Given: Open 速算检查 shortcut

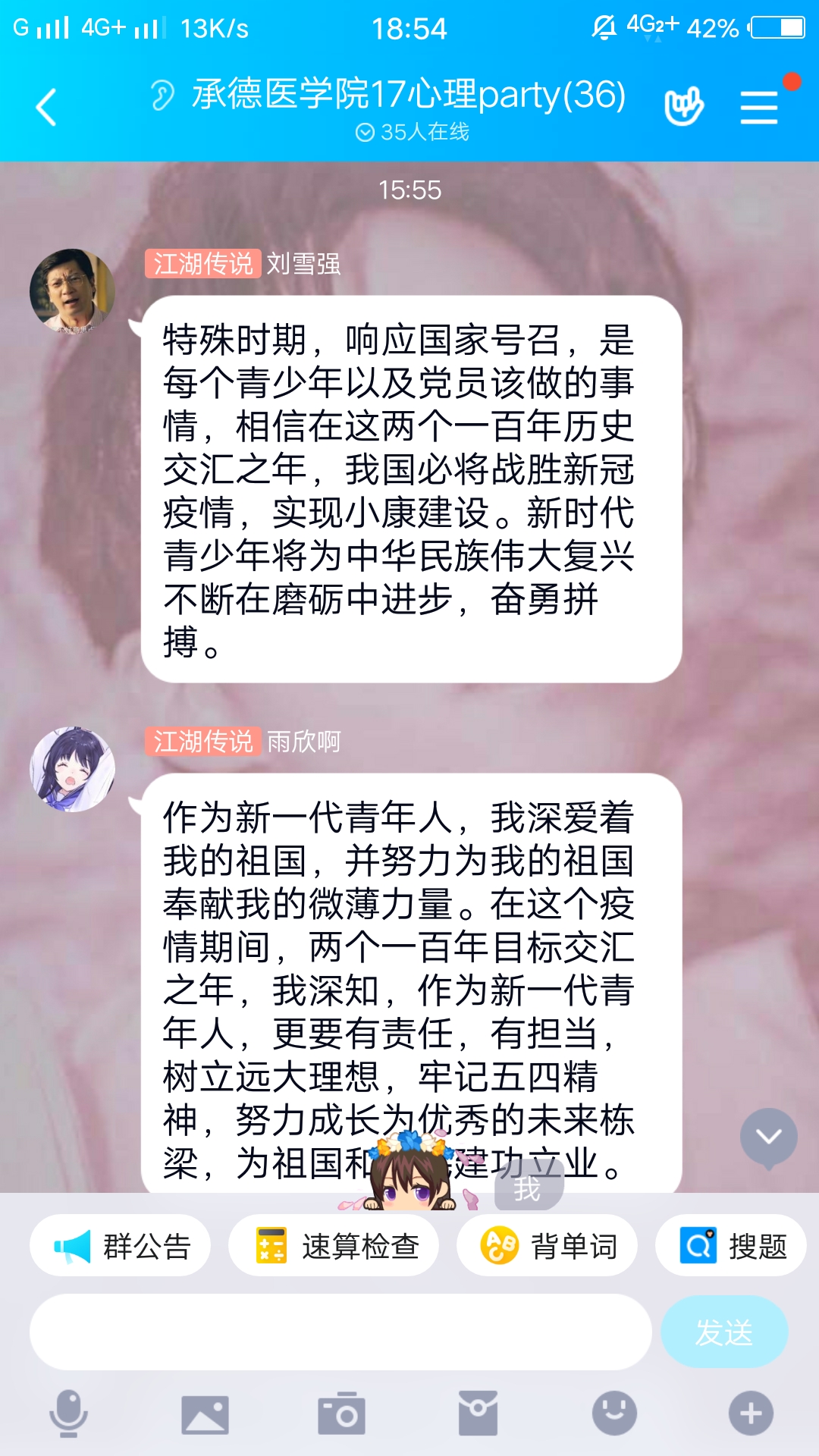Looking at the screenshot, I should pyautogui.click(x=334, y=1246).
